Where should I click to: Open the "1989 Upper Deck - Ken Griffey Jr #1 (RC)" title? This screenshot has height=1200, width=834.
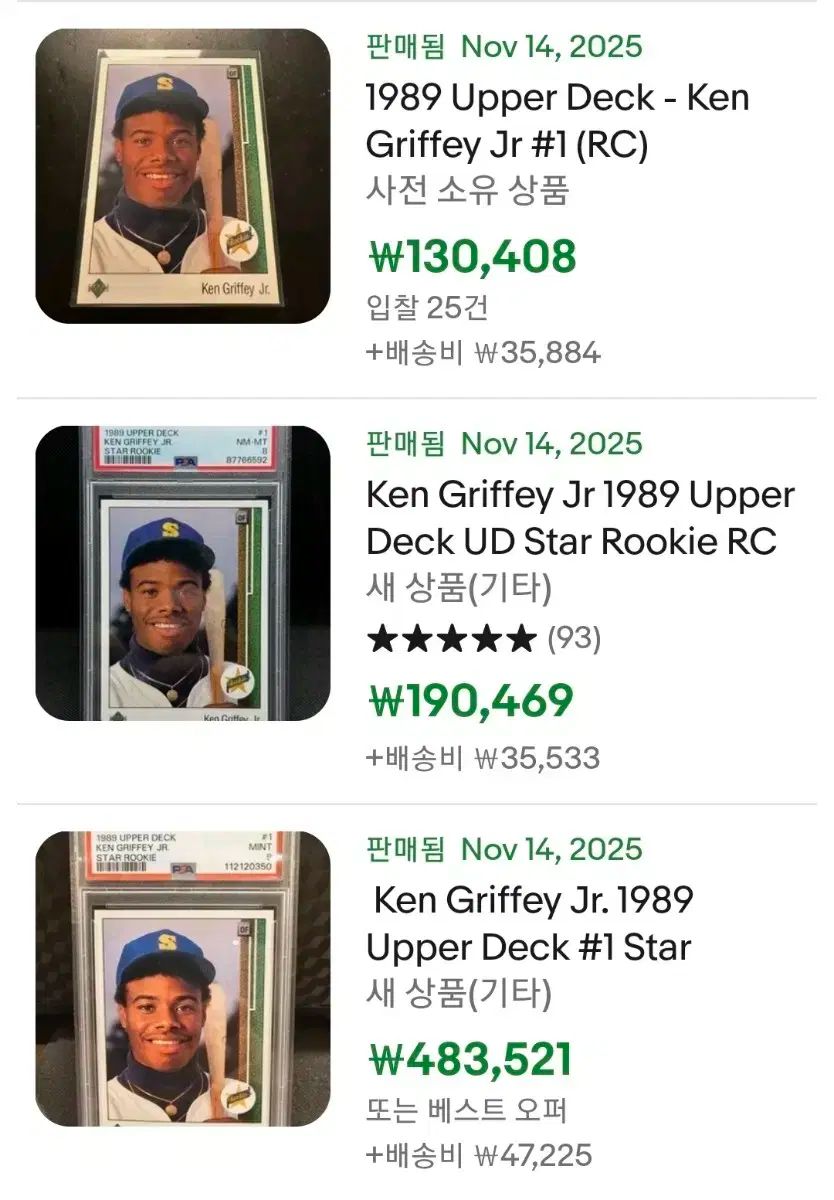[557, 122]
